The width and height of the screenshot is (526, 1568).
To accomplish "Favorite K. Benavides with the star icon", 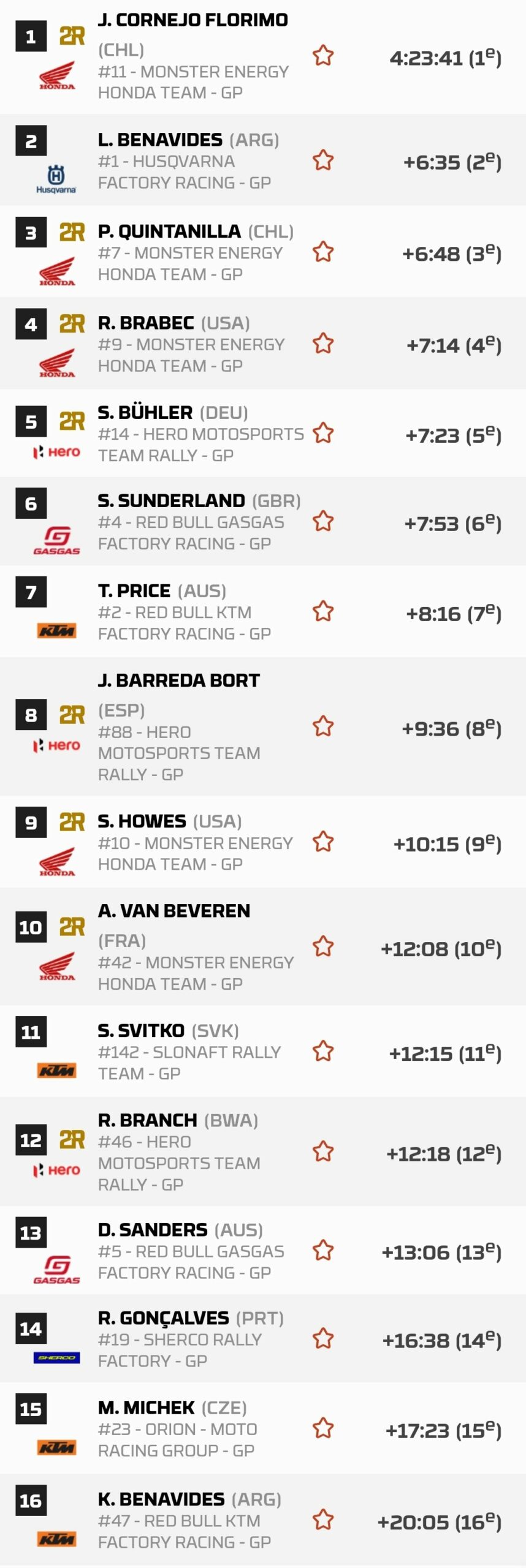I will click(x=323, y=1520).
